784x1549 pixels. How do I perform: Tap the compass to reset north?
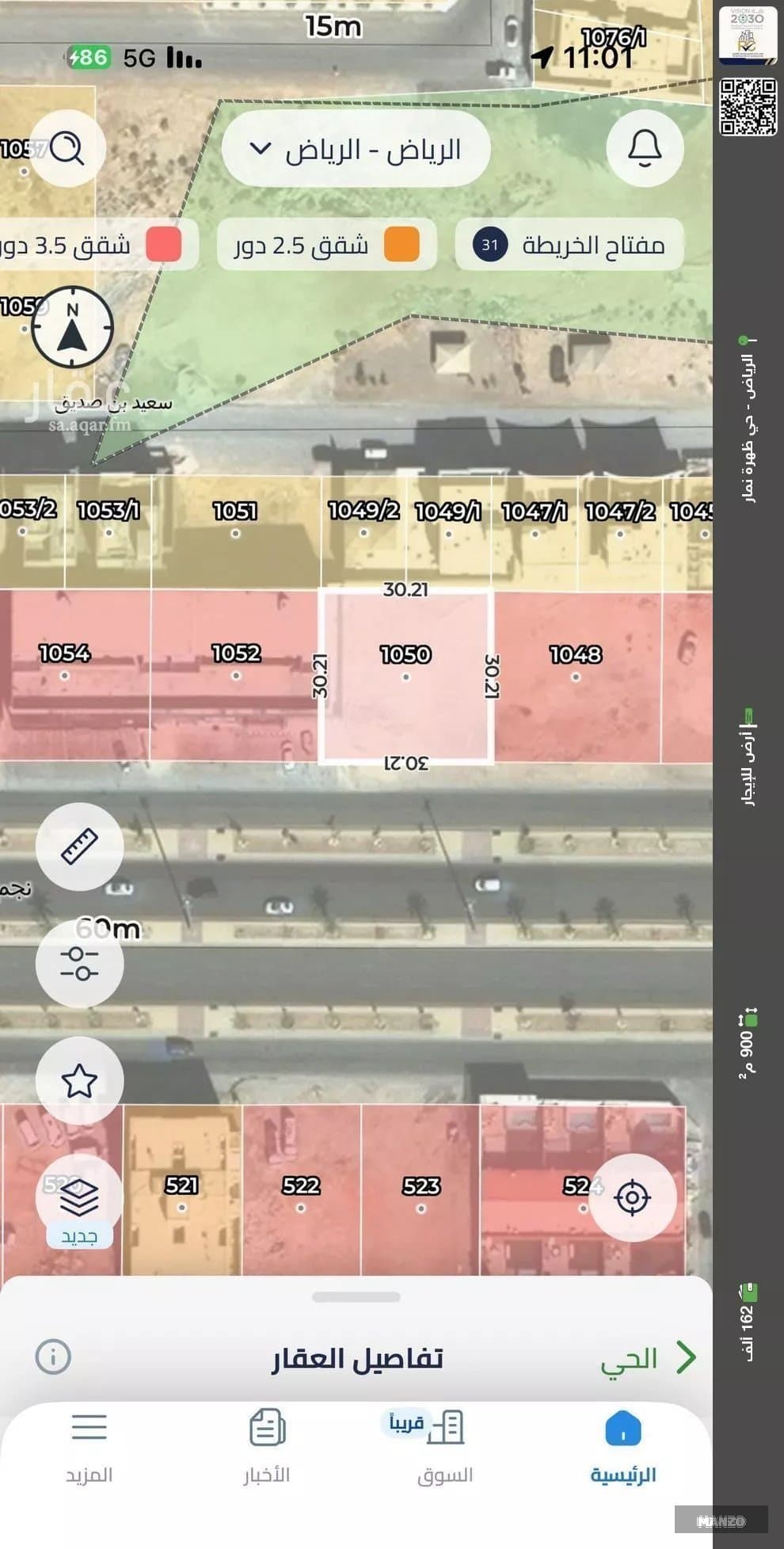point(73,327)
